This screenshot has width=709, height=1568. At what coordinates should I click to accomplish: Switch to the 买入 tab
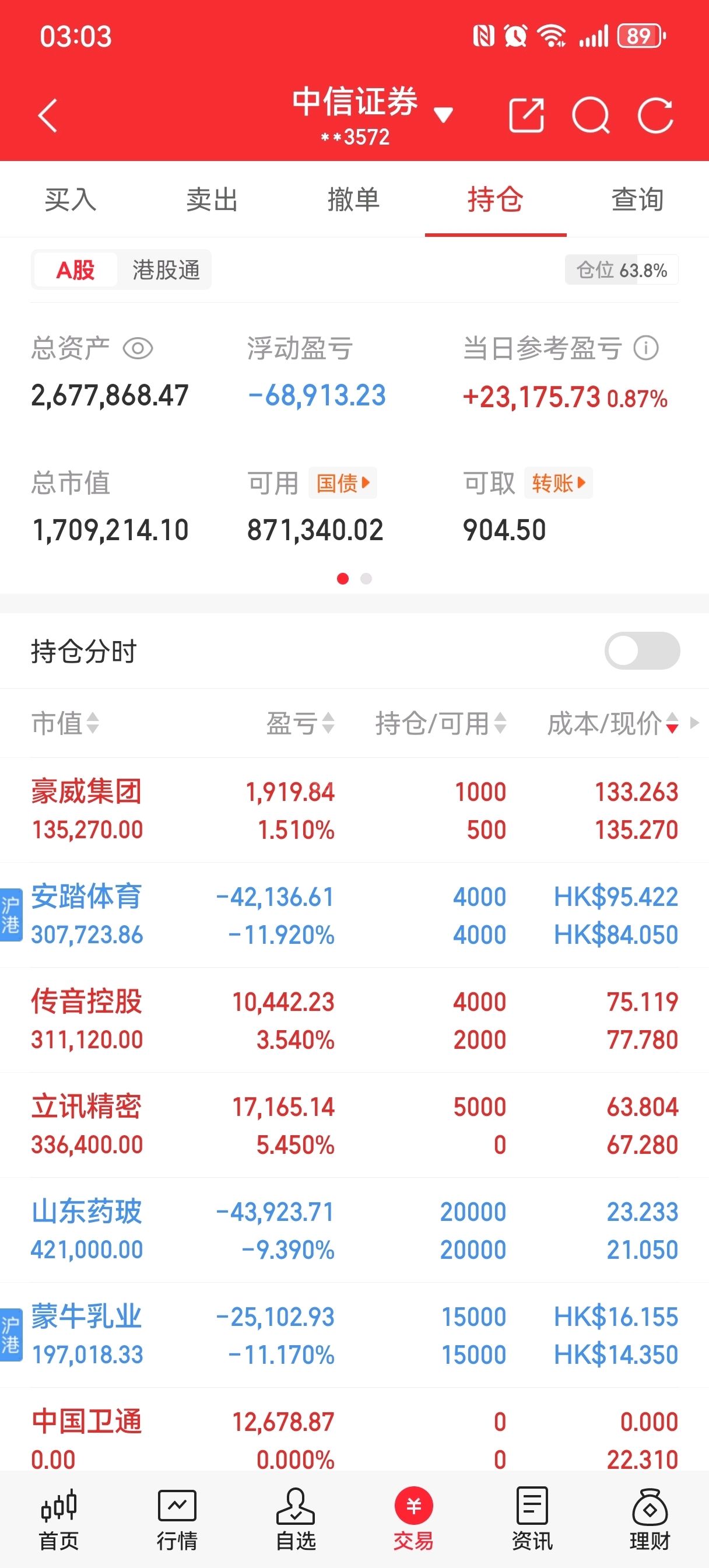pyautogui.click(x=71, y=199)
